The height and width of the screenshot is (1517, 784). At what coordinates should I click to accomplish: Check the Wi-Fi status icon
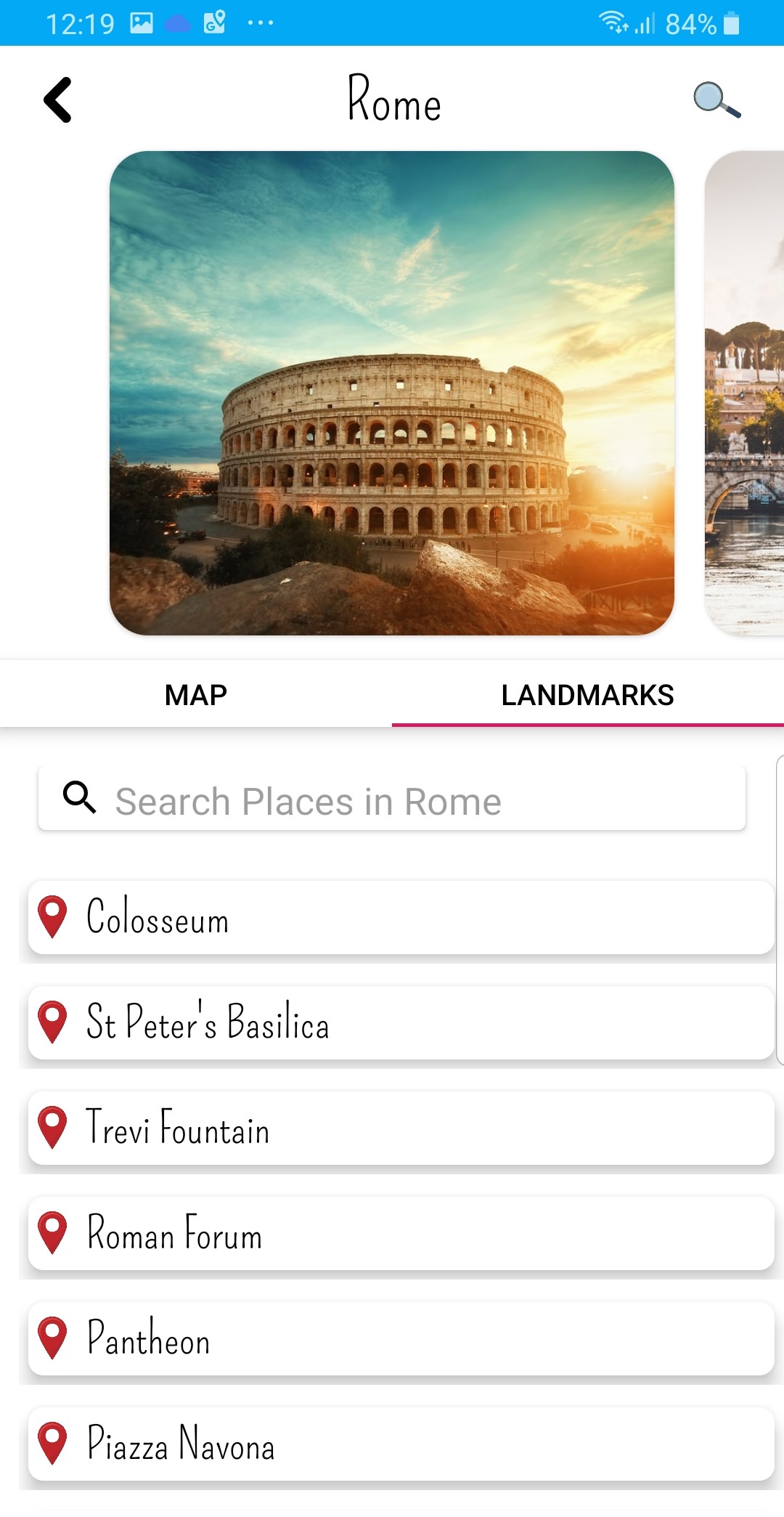tap(612, 23)
